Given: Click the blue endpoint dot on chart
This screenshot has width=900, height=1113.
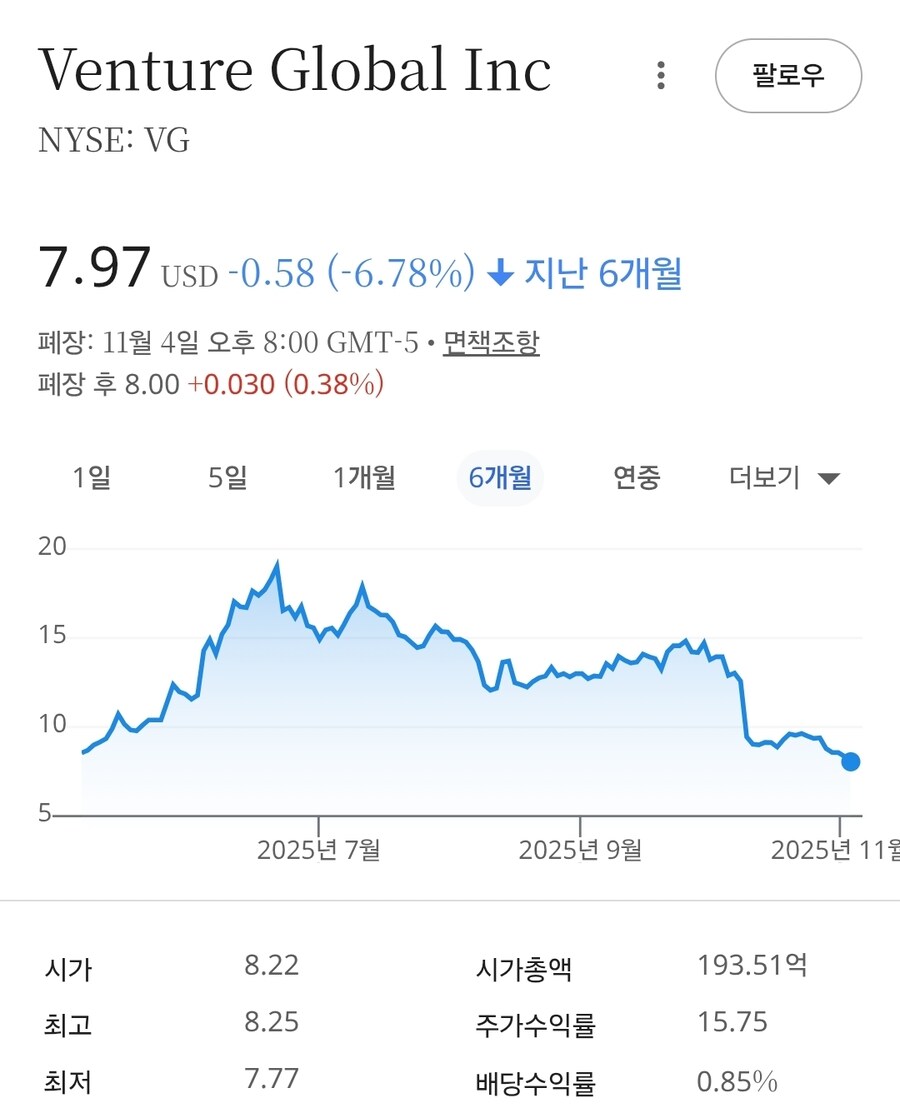Looking at the screenshot, I should click(851, 762).
